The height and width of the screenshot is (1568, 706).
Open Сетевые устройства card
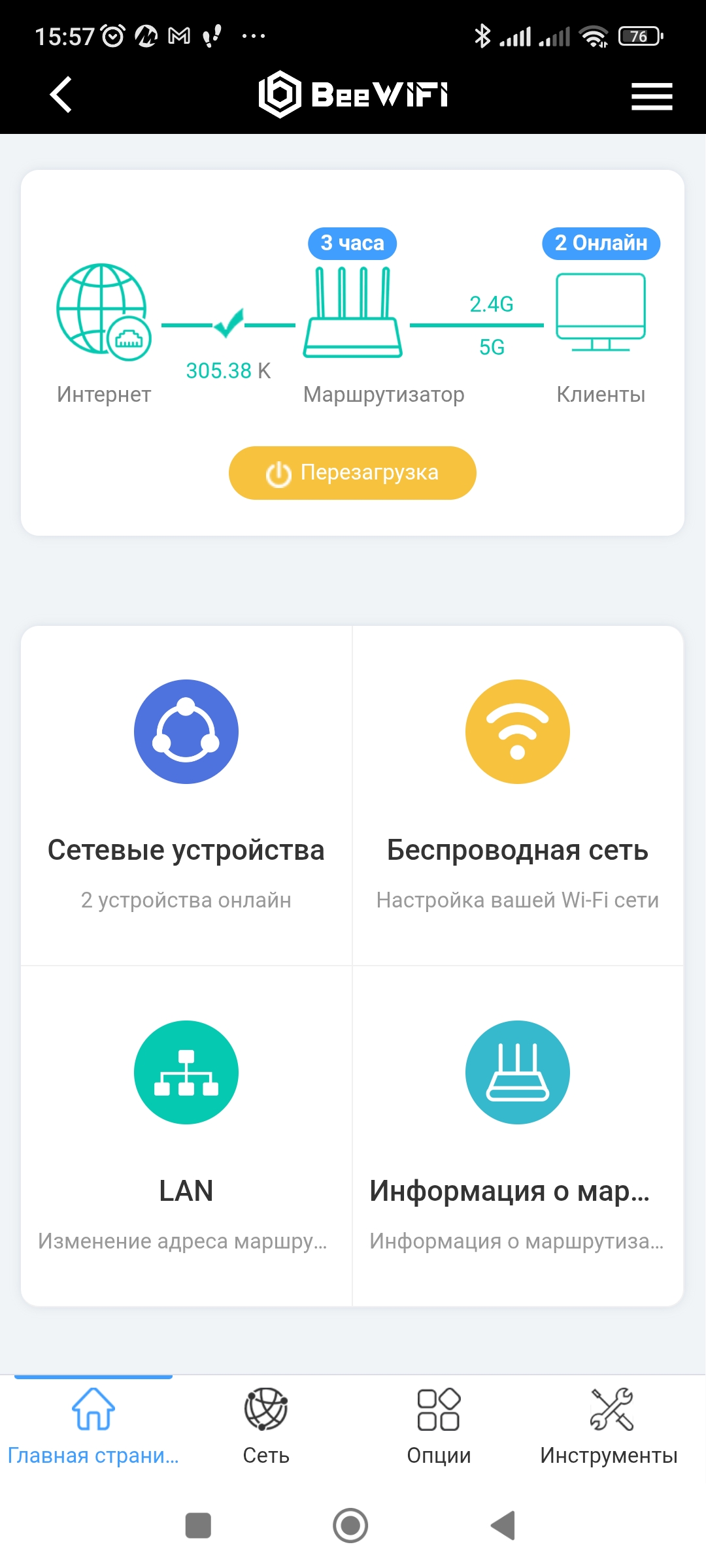[186, 796]
